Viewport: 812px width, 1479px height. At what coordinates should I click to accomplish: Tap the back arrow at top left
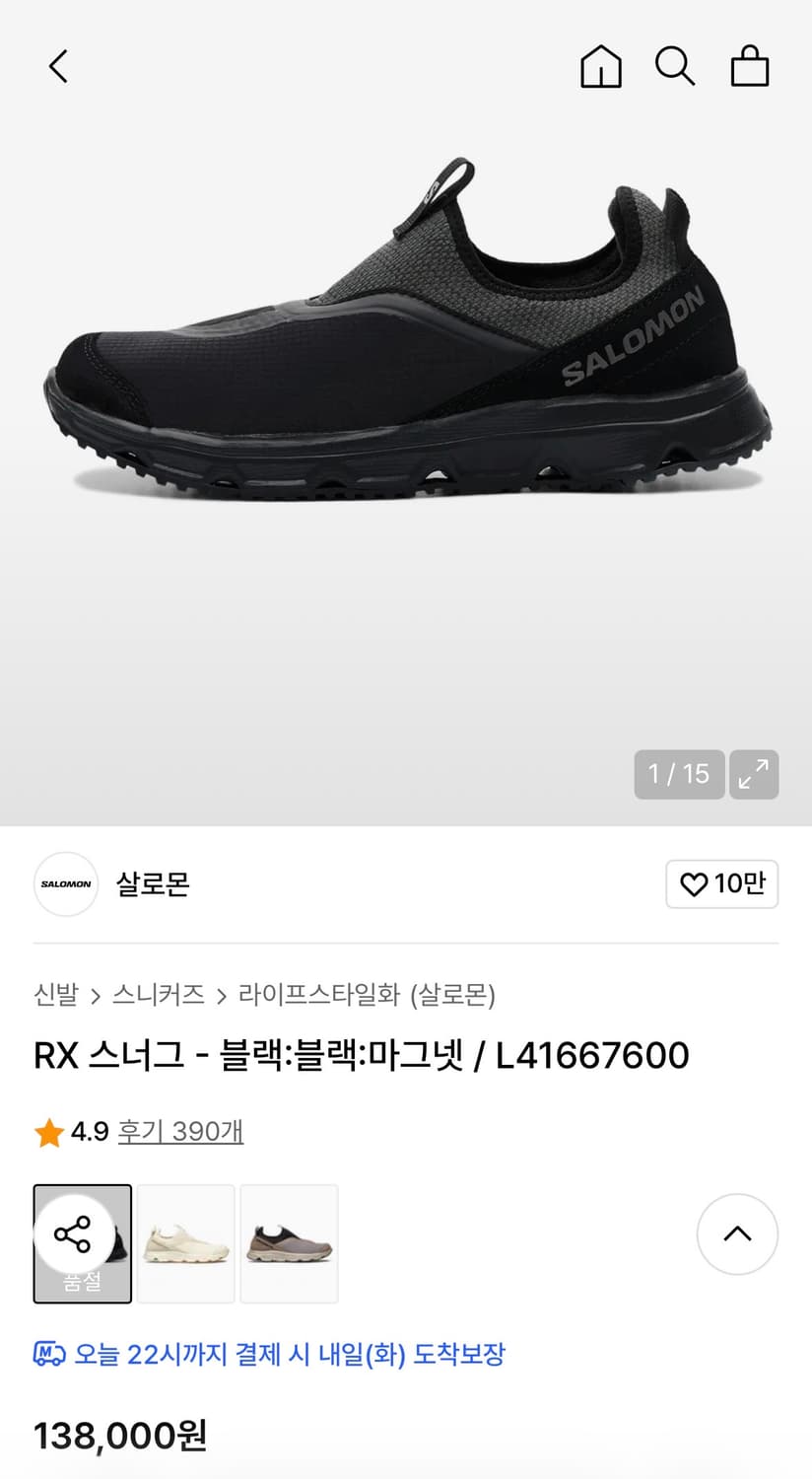point(58,66)
